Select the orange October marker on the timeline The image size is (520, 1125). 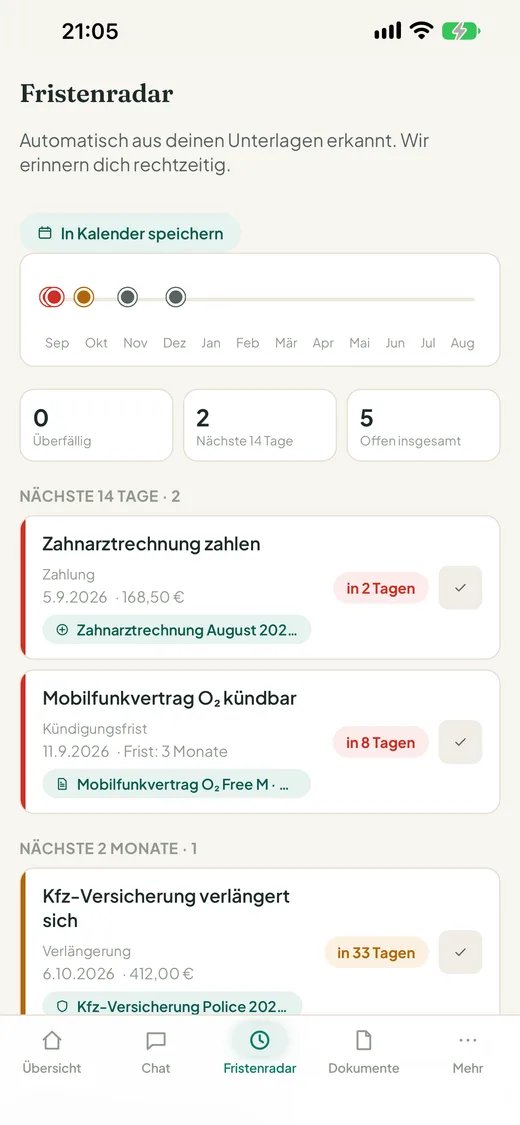pyautogui.click(x=84, y=296)
